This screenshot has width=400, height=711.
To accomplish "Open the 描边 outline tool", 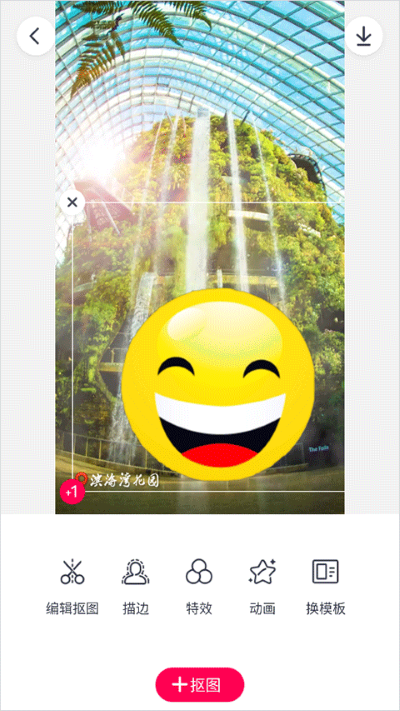I will pyautogui.click(x=136, y=586).
